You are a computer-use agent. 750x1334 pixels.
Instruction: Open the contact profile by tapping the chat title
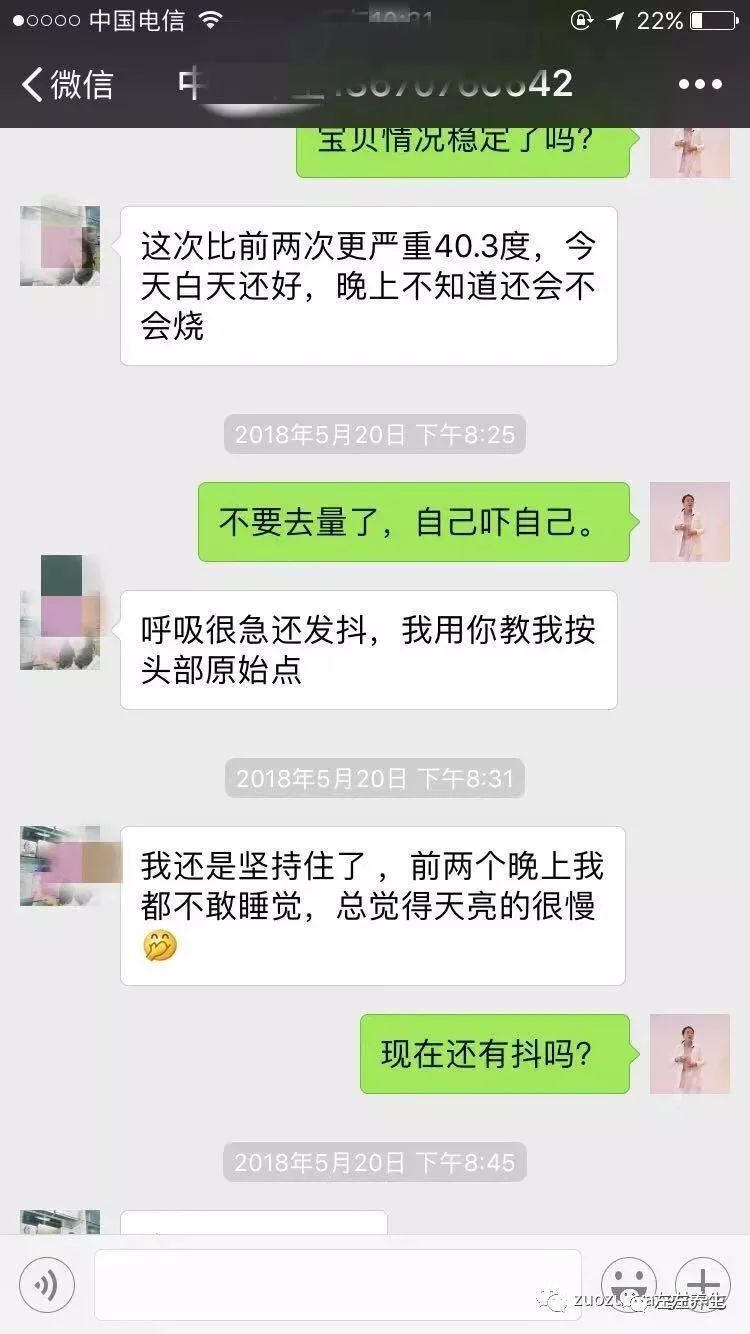click(375, 84)
